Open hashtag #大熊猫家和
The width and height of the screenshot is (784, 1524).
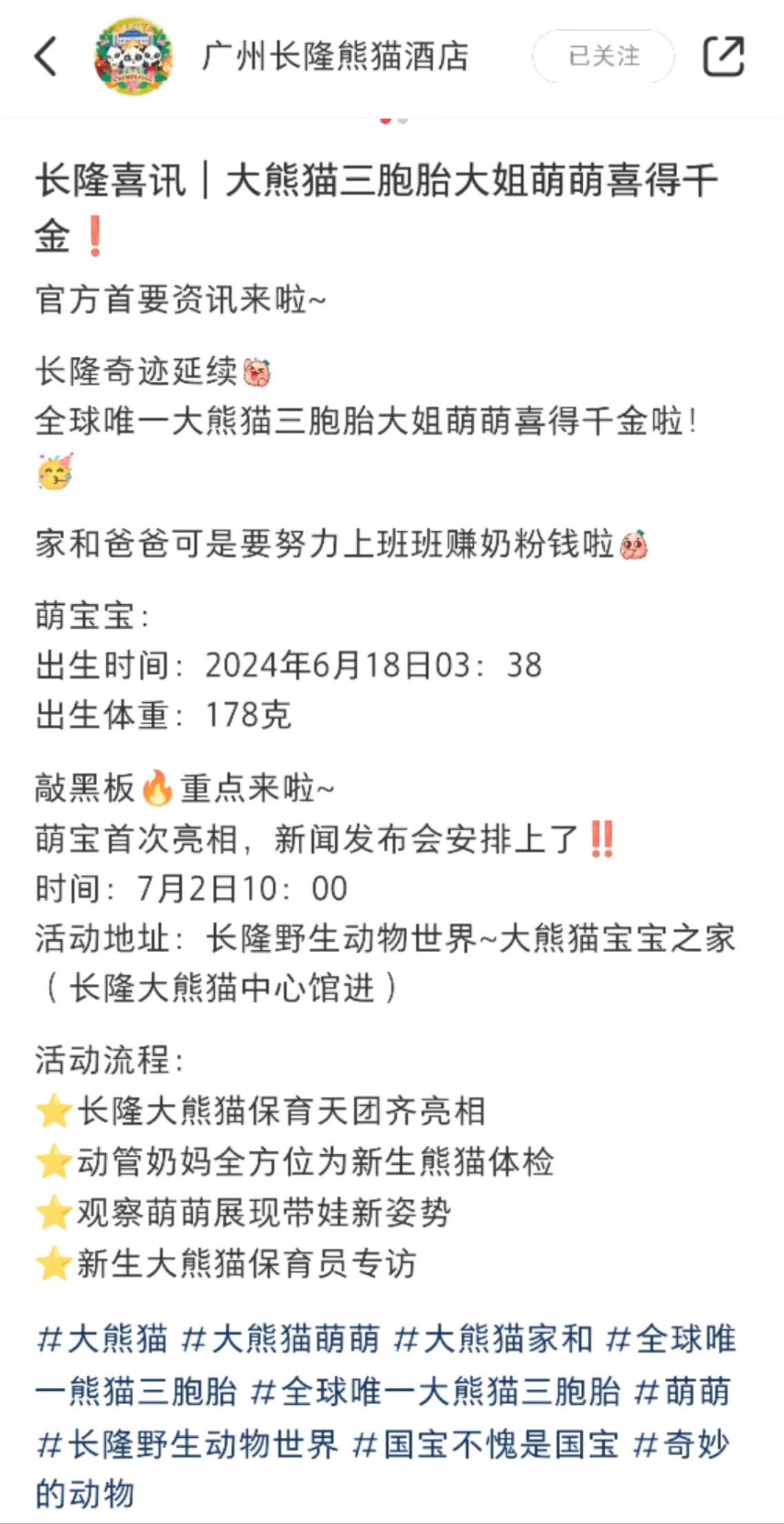click(493, 1339)
